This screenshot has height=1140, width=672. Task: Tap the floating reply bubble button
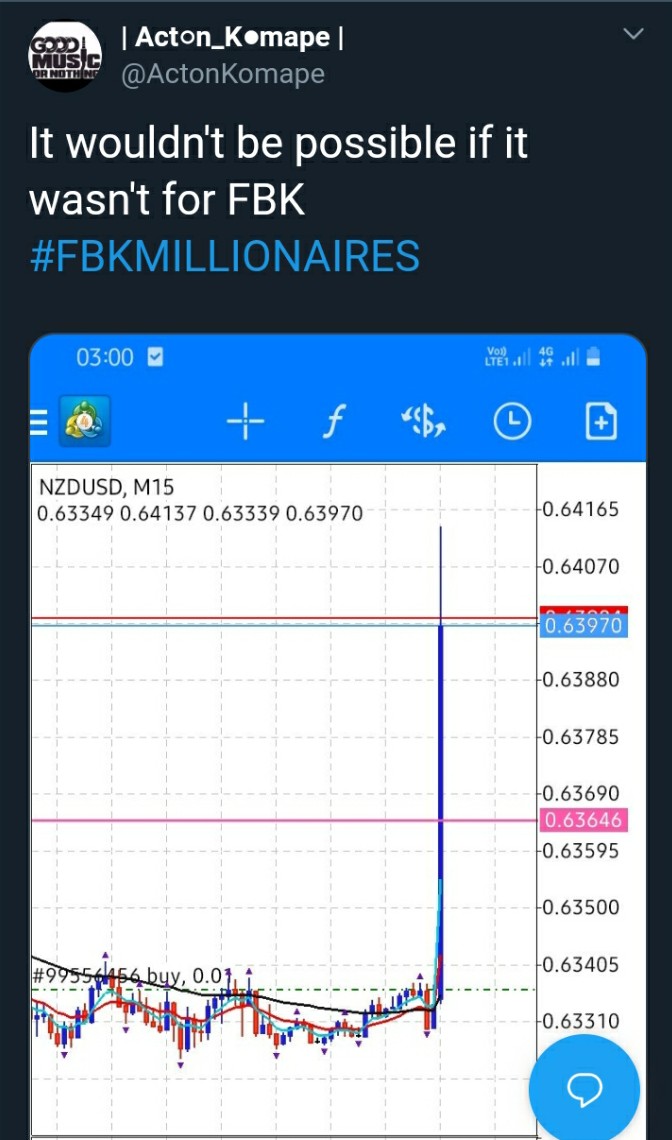pos(584,1088)
